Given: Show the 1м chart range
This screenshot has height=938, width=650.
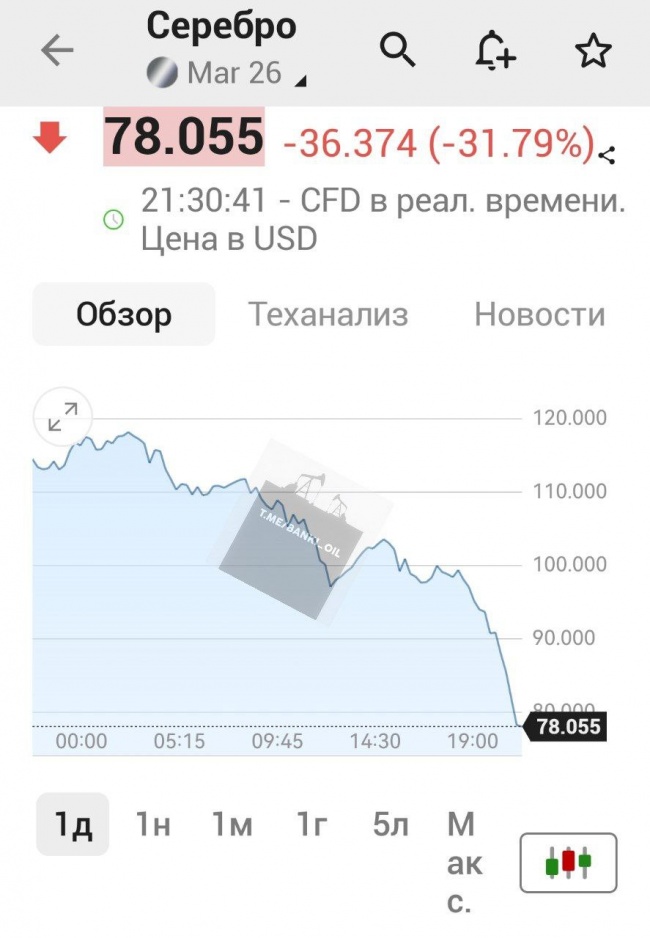Looking at the screenshot, I should pyautogui.click(x=232, y=825).
